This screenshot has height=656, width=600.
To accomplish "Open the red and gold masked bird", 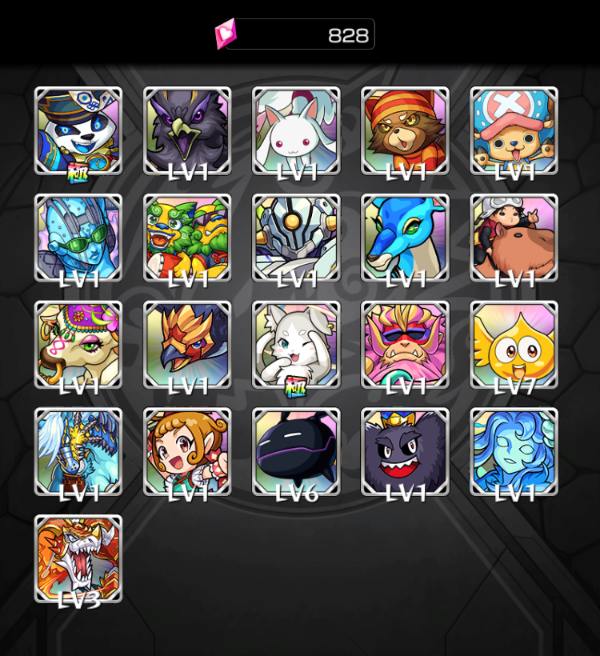I will tap(187, 345).
